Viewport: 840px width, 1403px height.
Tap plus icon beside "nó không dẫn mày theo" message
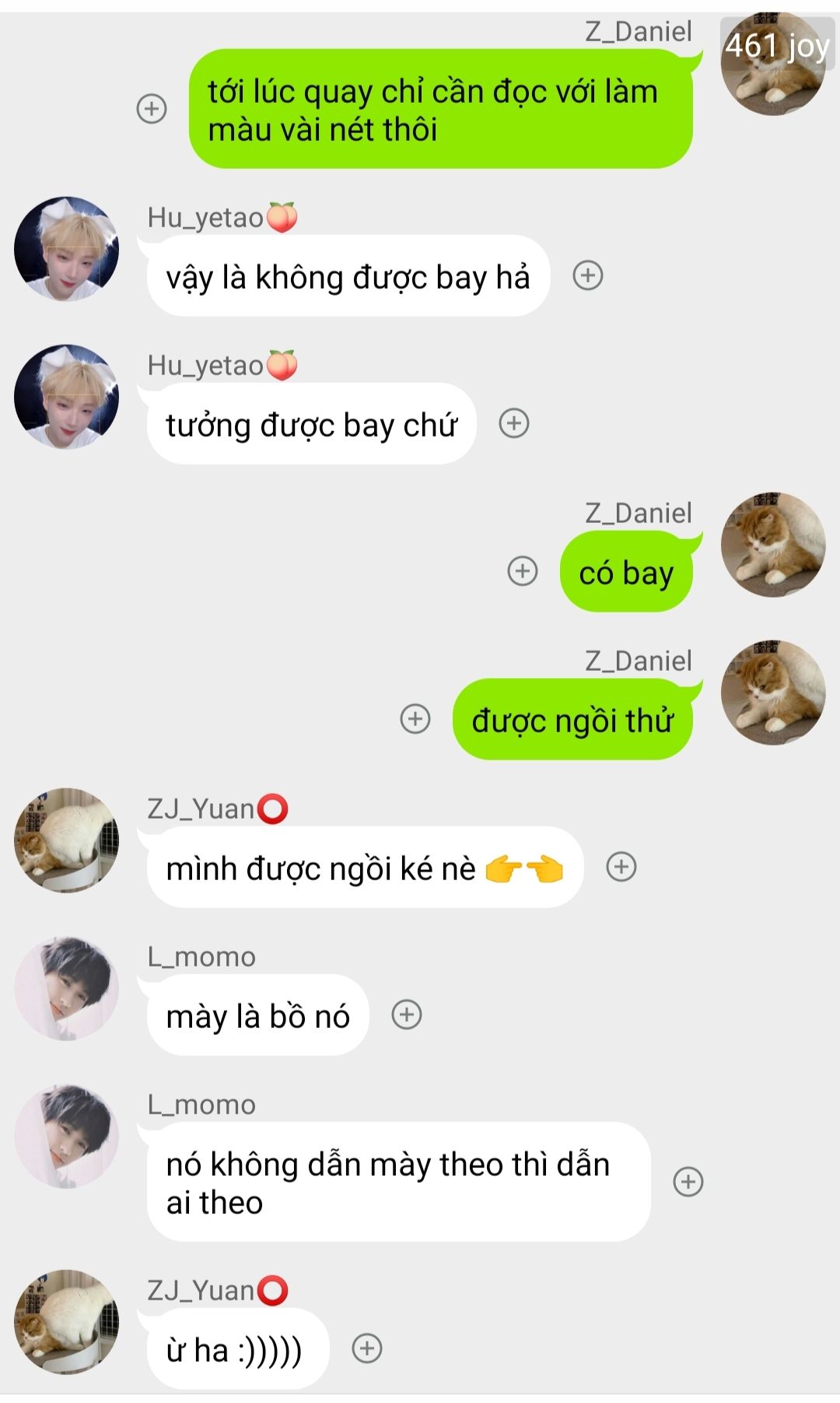coord(688,1181)
